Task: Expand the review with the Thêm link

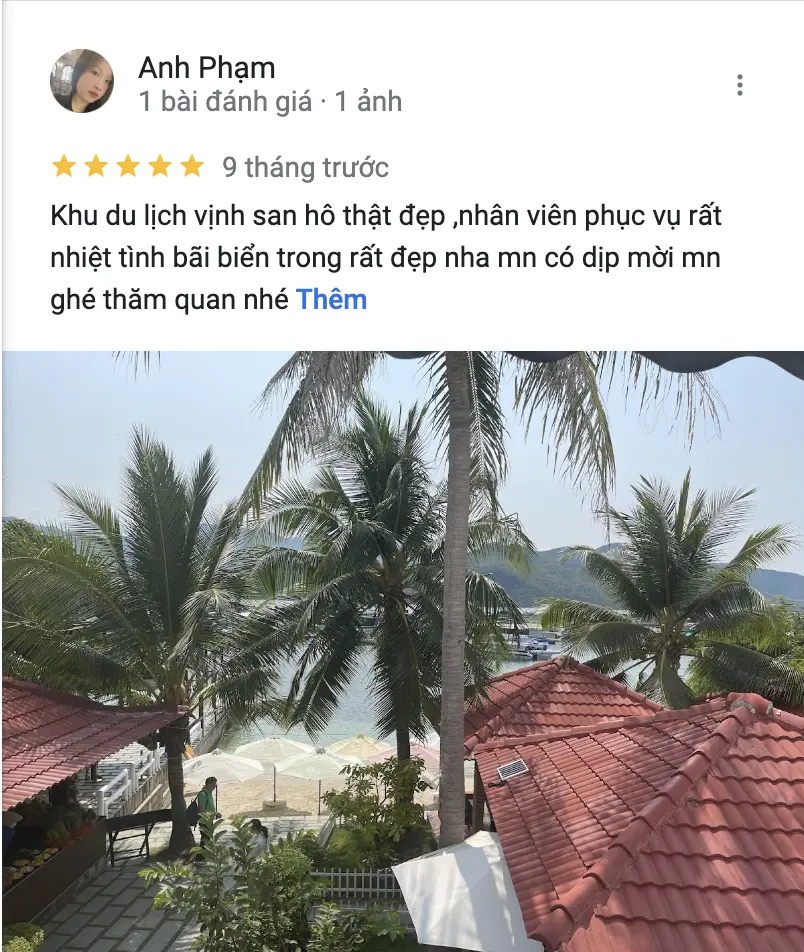Action: tap(331, 299)
